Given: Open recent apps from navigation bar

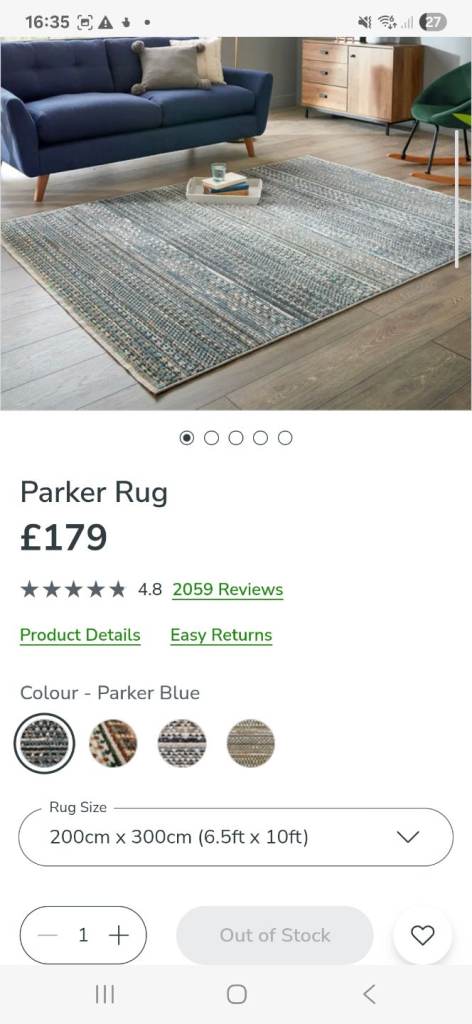Looking at the screenshot, I should (x=104, y=994).
